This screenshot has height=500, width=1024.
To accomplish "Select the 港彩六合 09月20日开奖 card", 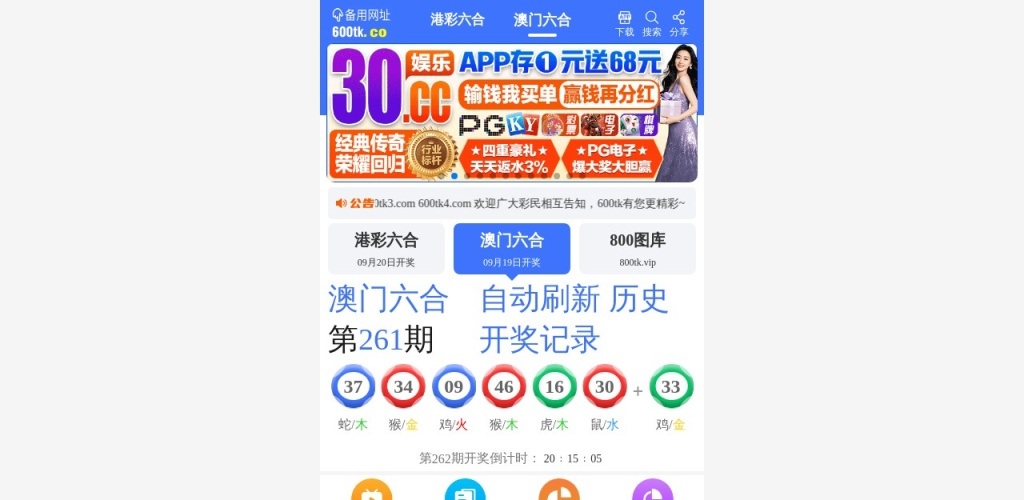I will [386, 249].
